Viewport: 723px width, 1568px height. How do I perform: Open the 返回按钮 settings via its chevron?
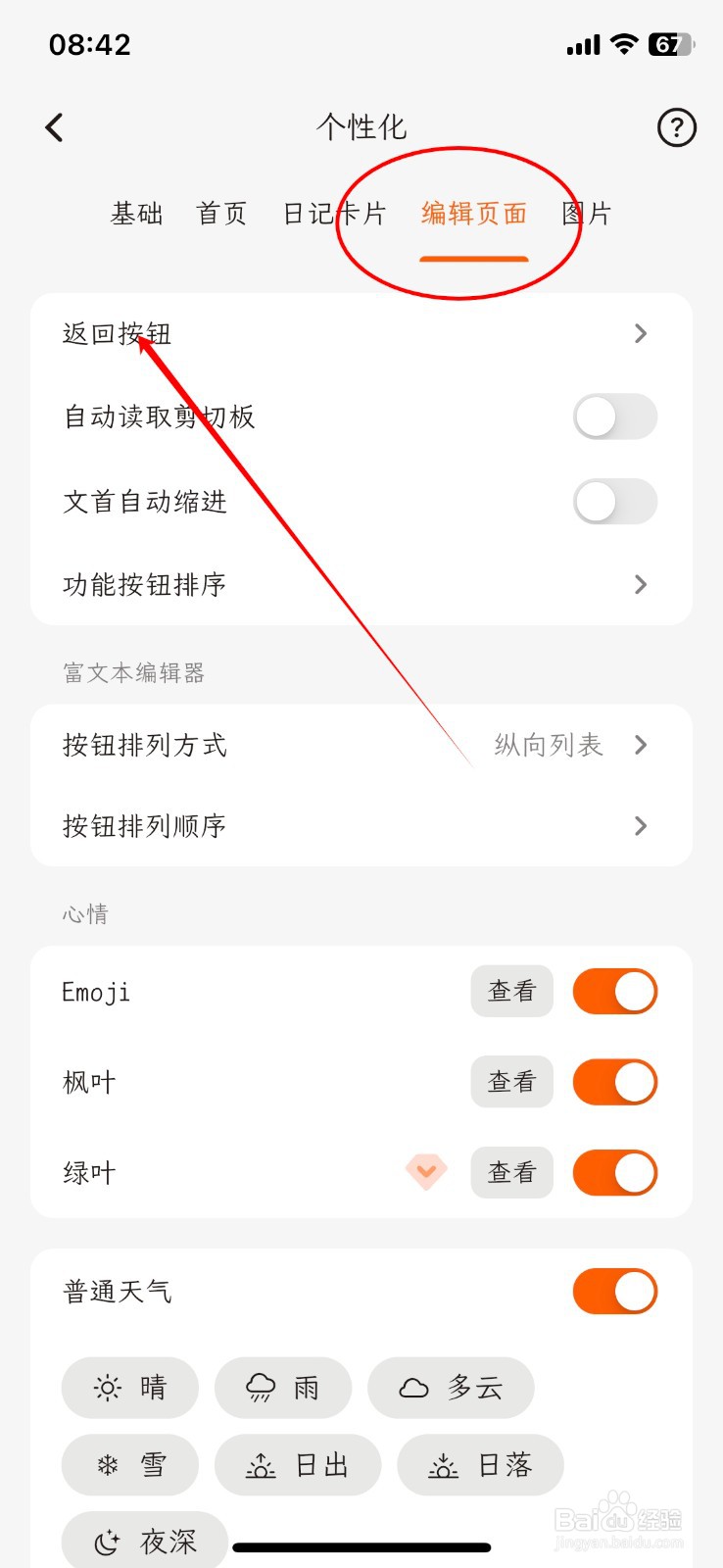pyautogui.click(x=641, y=333)
